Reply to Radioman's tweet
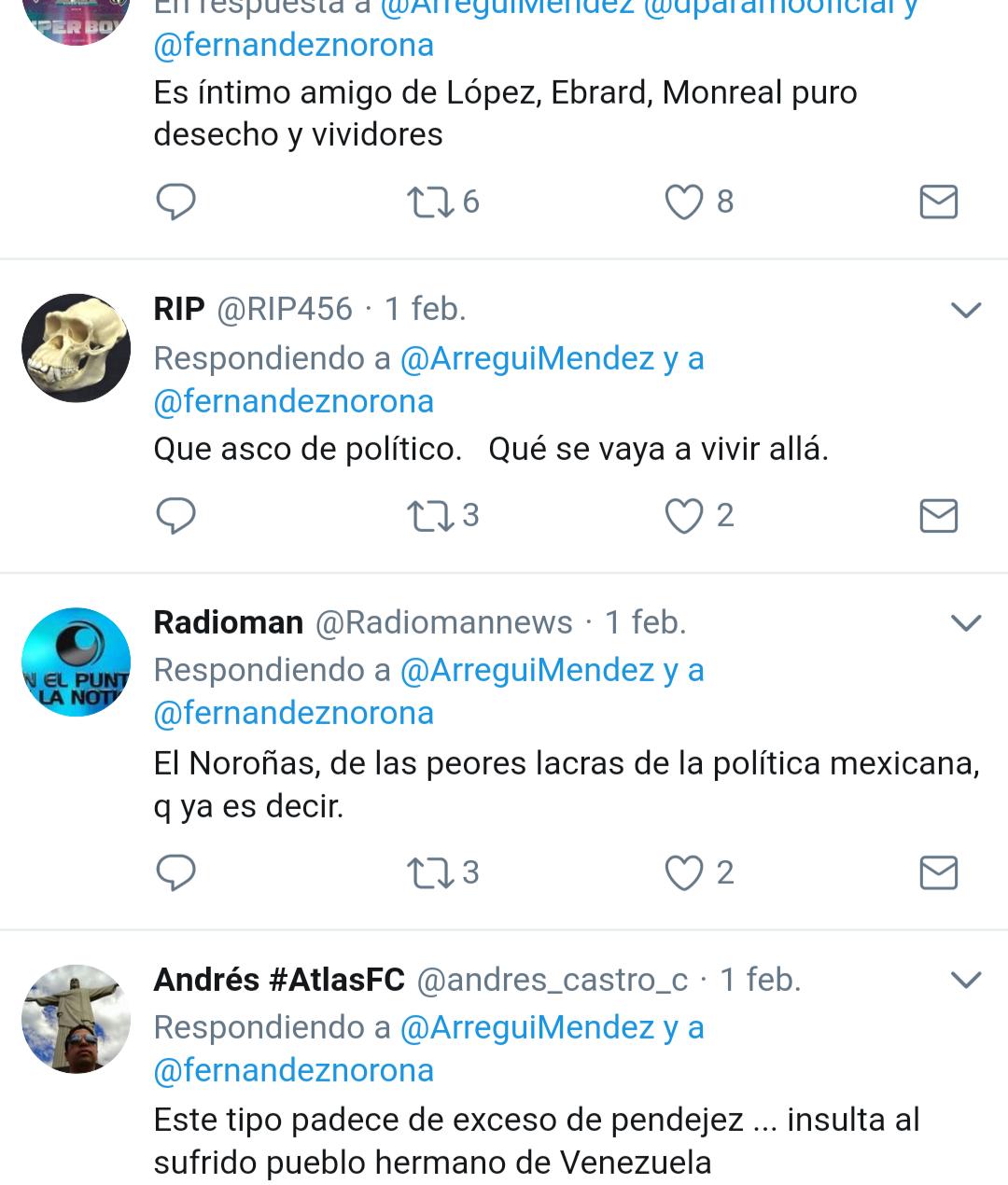 tap(175, 872)
